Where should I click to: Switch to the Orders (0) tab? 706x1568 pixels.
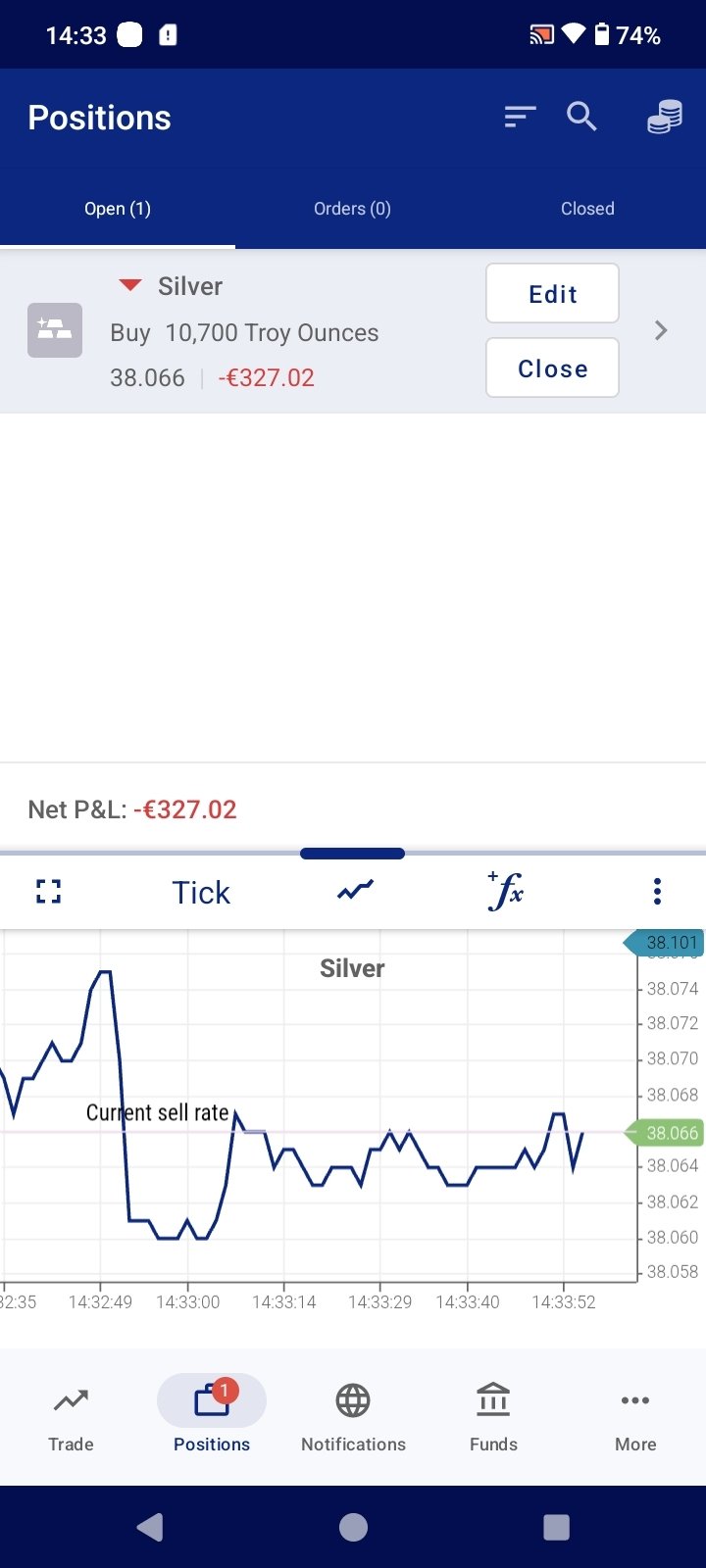pyautogui.click(x=352, y=209)
